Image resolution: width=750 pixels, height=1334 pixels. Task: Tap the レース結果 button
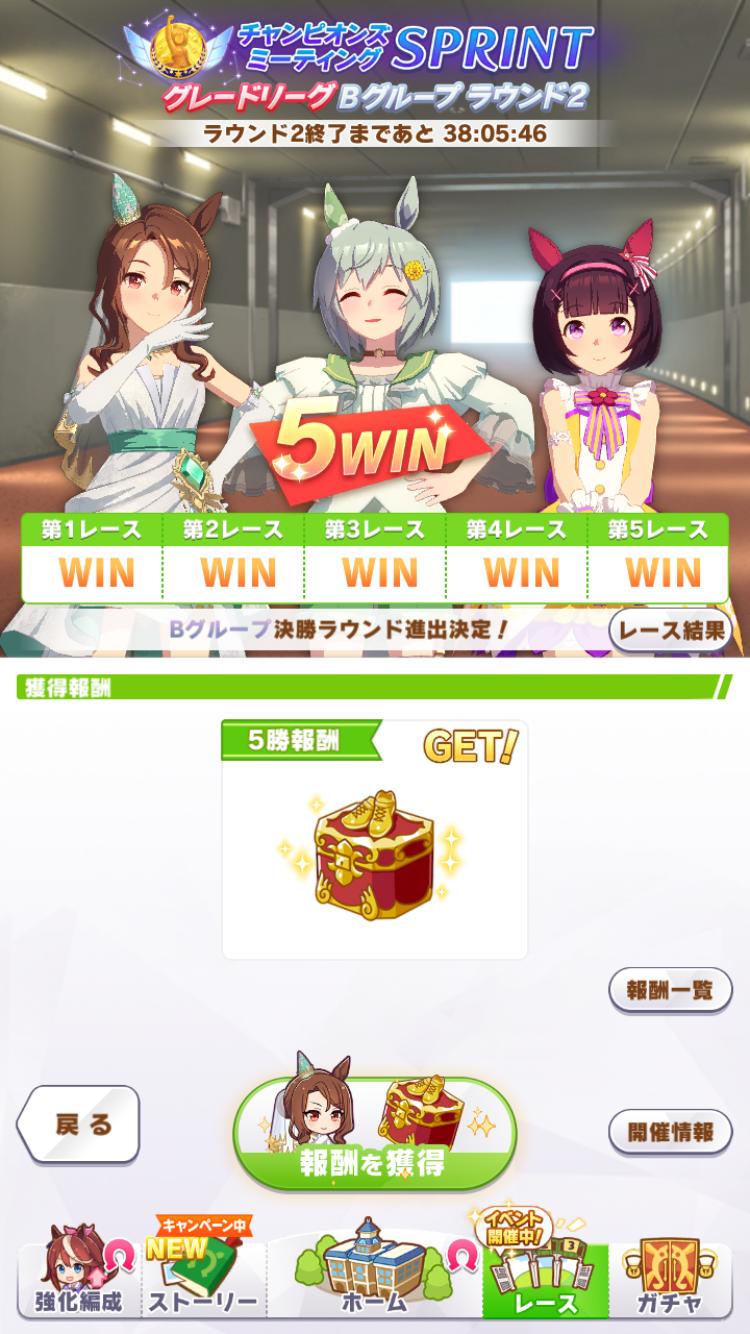tap(669, 630)
